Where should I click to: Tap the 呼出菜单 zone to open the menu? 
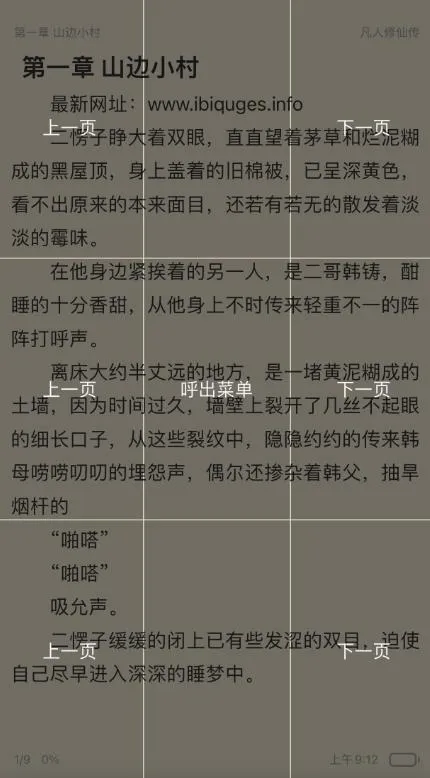(217, 389)
